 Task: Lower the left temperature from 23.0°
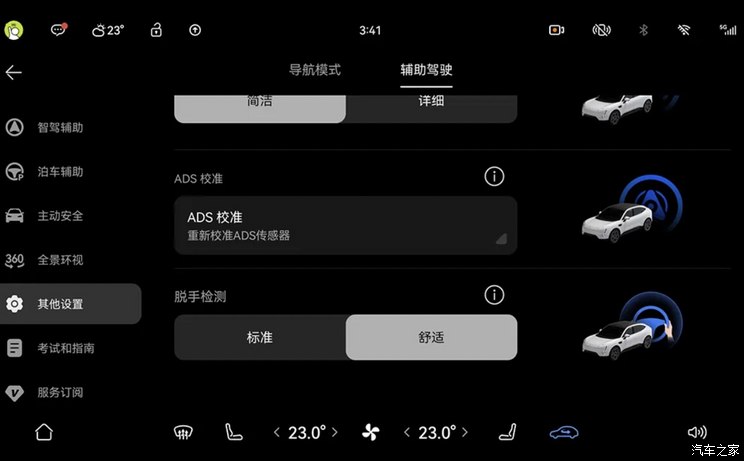coord(277,432)
